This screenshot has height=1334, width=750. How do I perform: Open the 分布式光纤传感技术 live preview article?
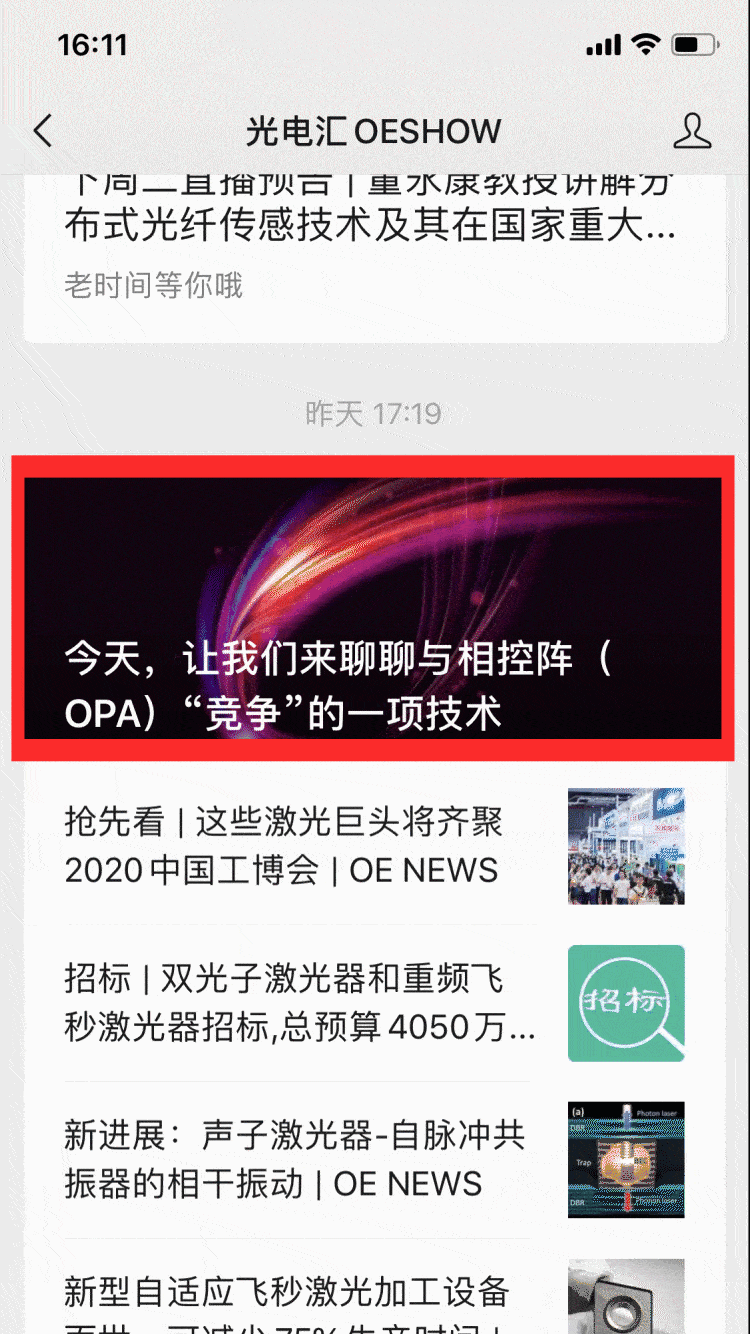(370, 228)
